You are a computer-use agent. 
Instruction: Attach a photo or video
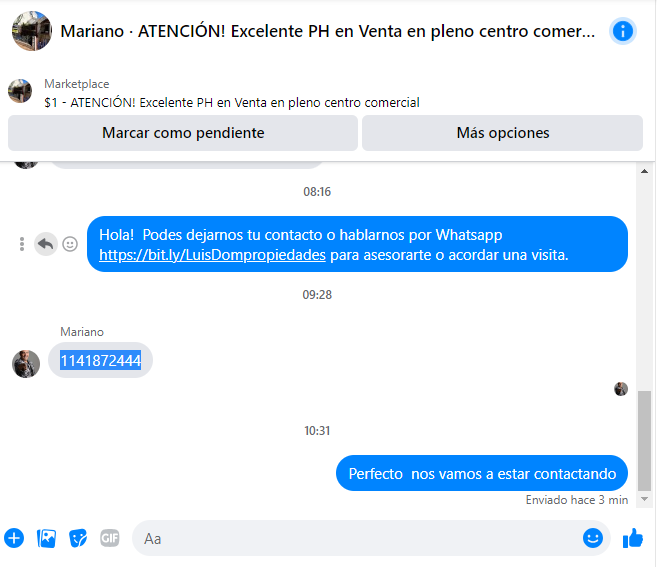coord(46,538)
